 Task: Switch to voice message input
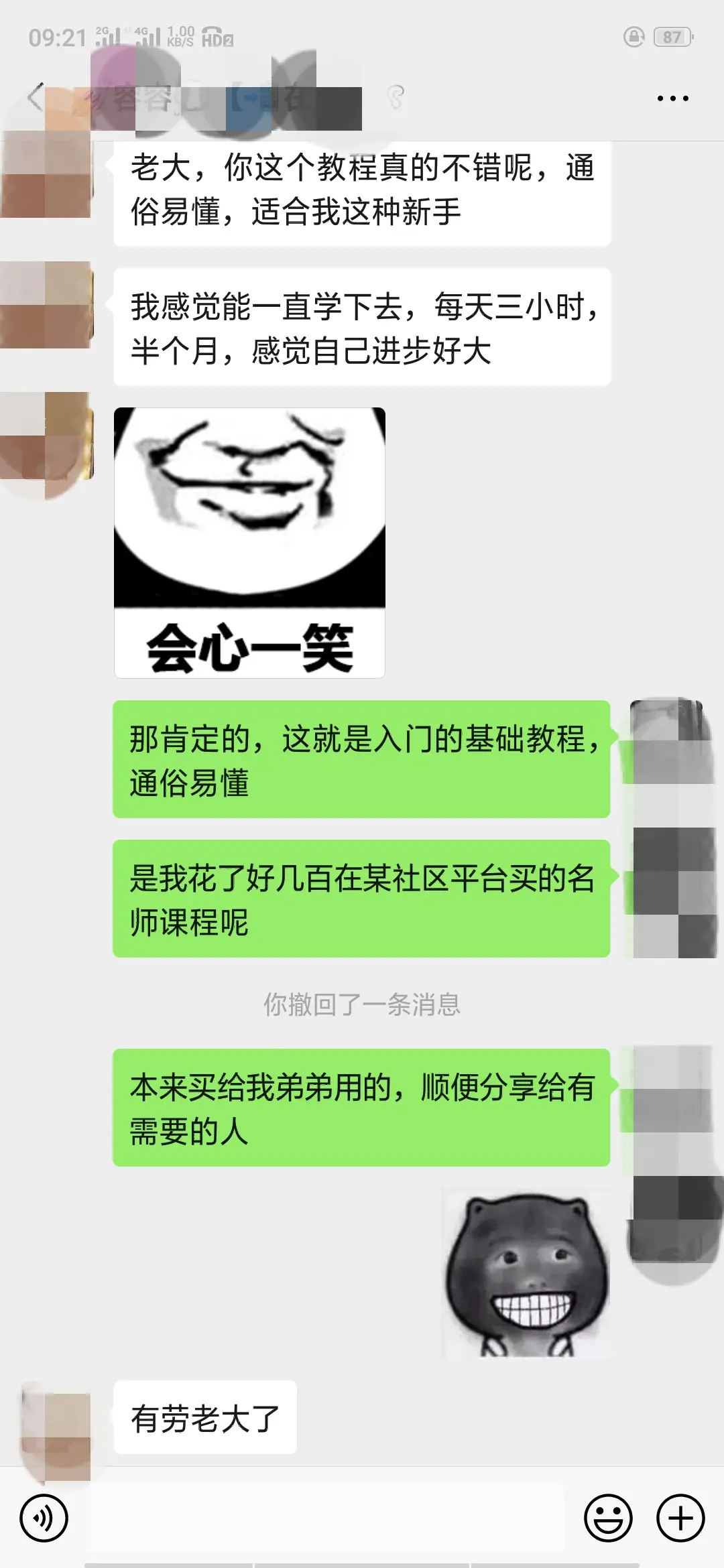click(x=44, y=1518)
